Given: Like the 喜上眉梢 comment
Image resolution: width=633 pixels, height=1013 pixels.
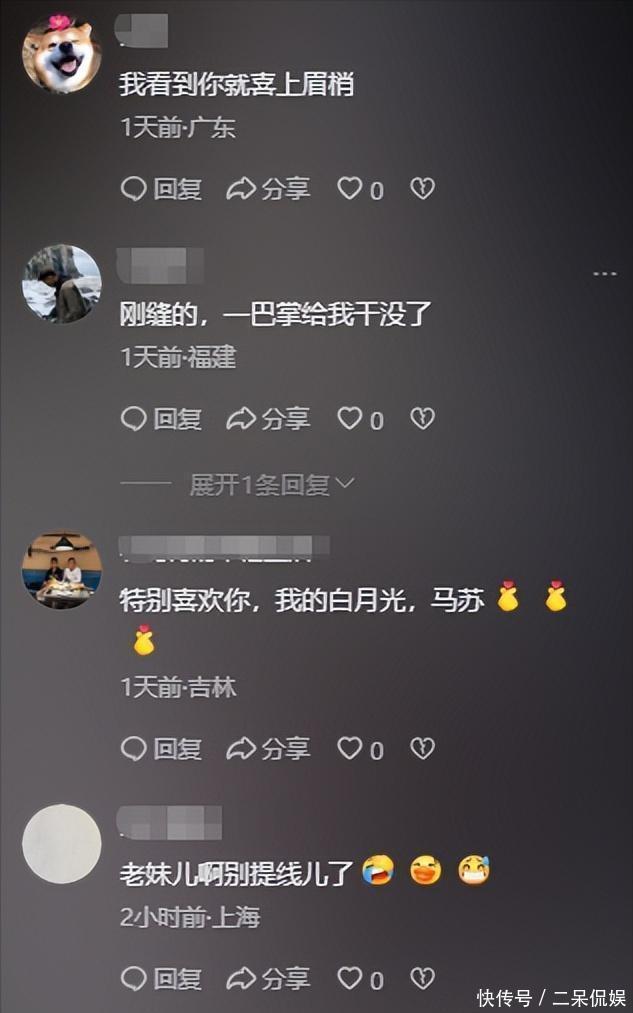Looking at the screenshot, I should (360, 189).
